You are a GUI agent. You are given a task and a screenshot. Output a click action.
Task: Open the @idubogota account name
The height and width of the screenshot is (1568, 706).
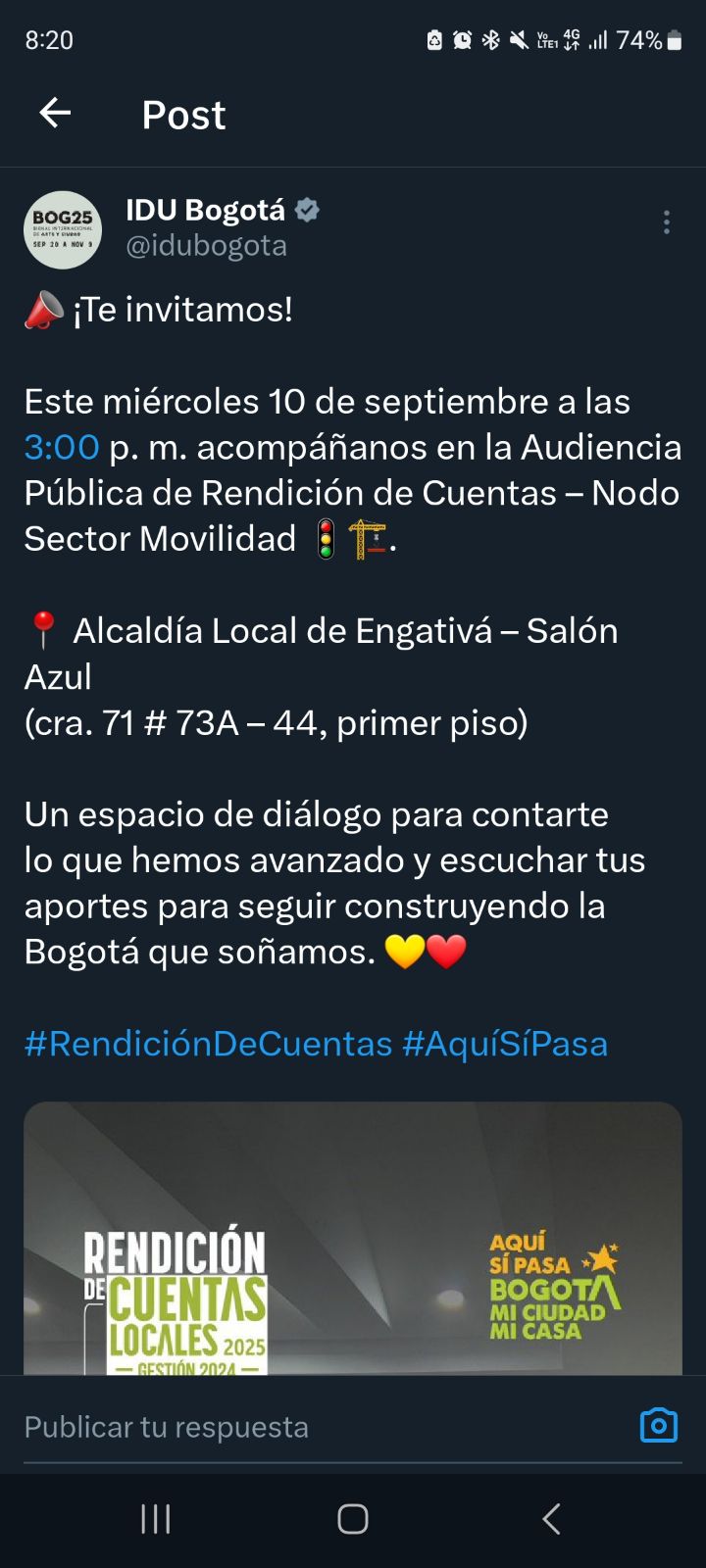tap(206, 245)
